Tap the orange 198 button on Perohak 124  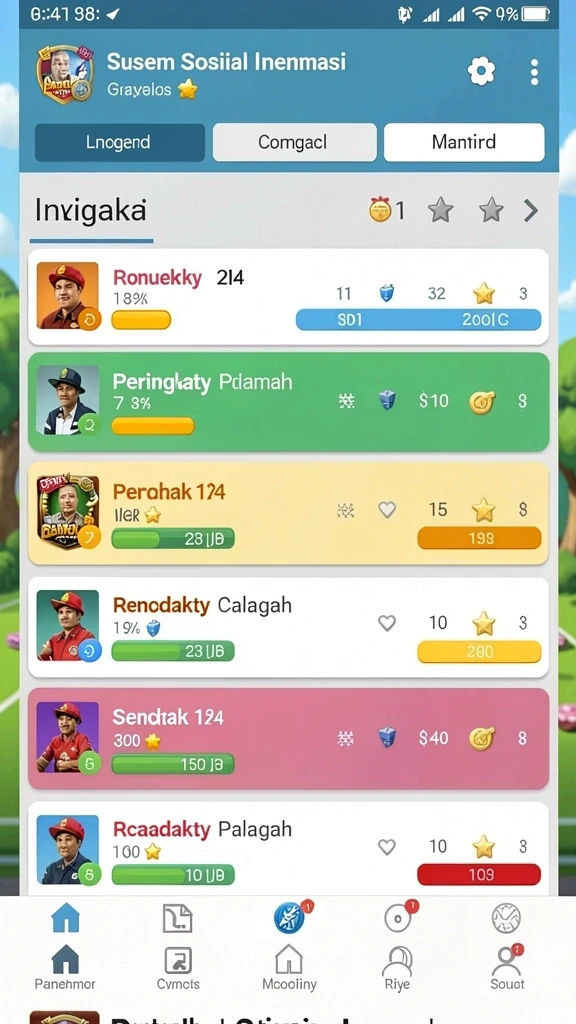point(479,539)
